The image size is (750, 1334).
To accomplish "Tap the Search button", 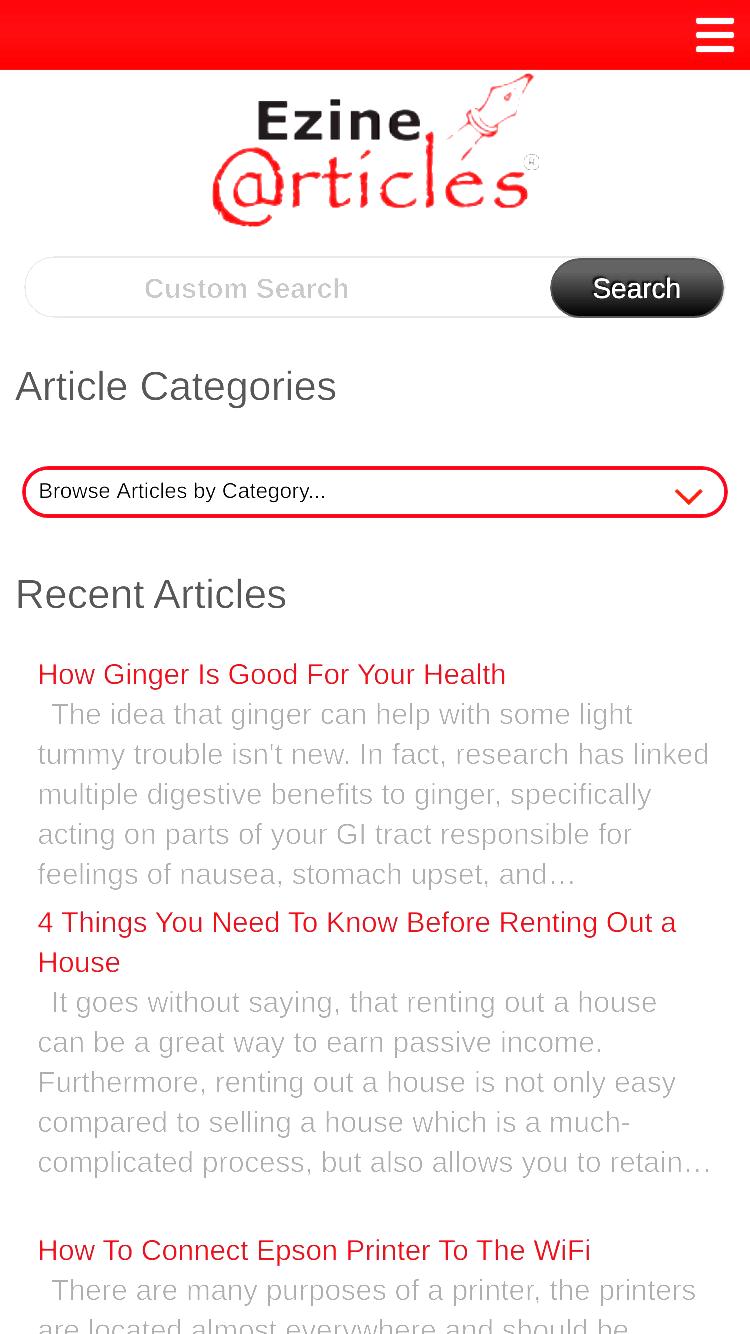I will [637, 288].
